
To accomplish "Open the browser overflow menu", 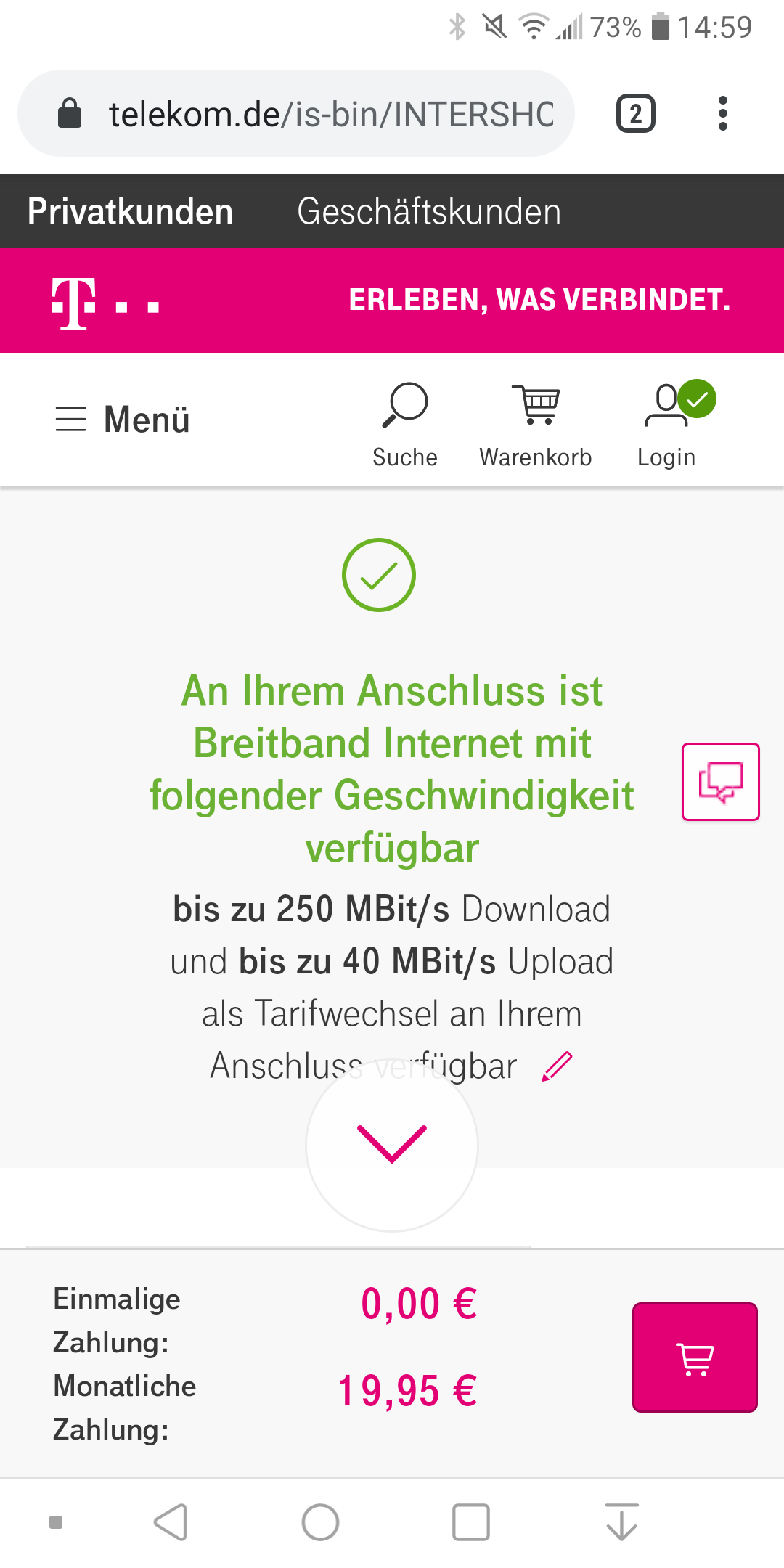I will point(722,114).
